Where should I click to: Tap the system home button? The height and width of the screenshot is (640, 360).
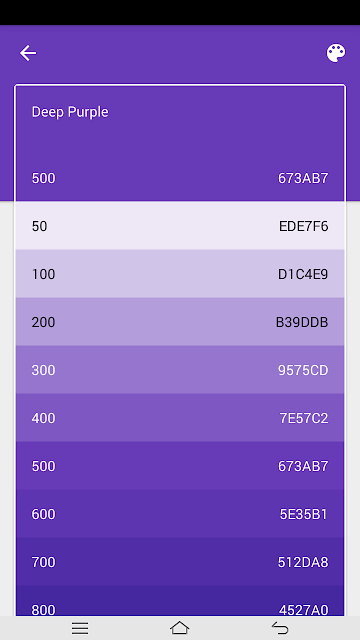[x=180, y=628]
